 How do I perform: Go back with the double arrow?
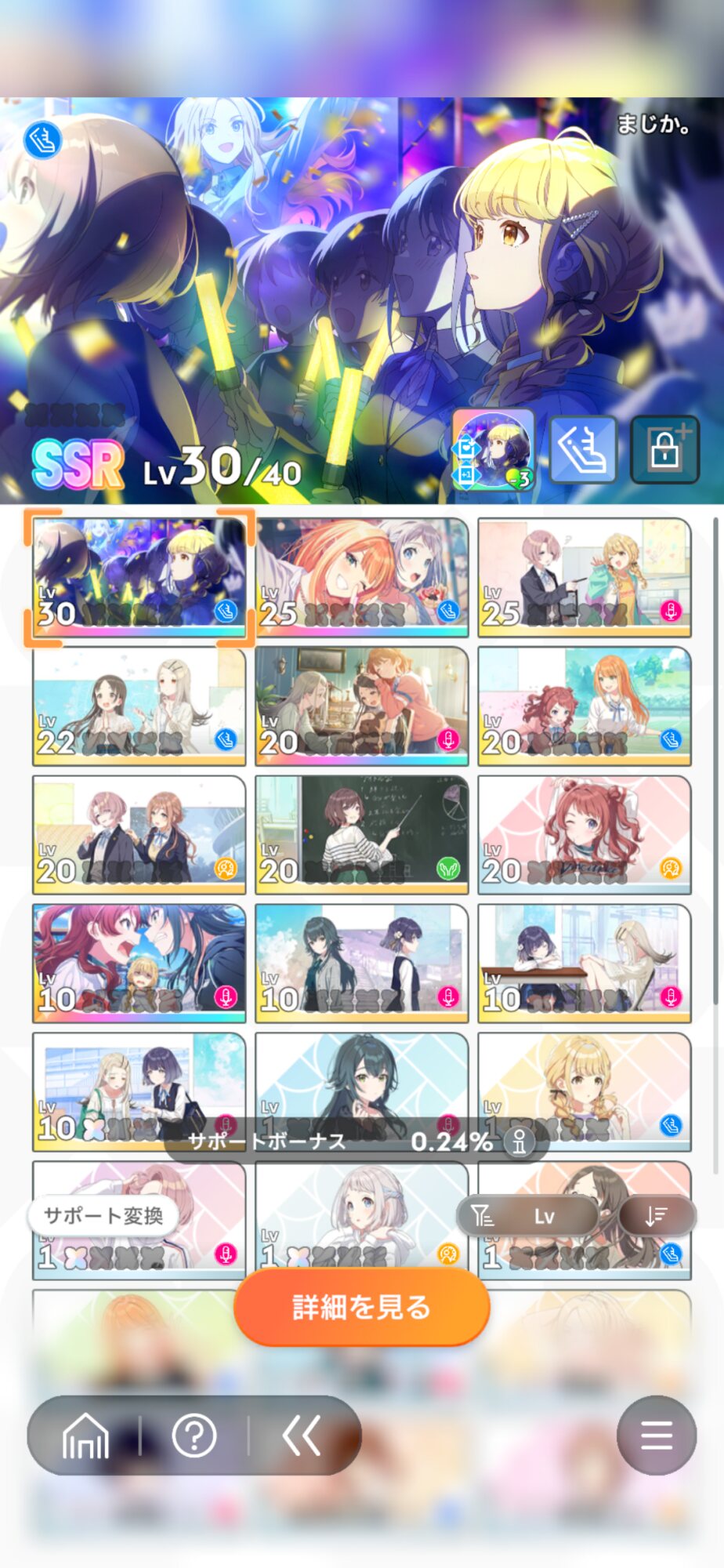302,1436
